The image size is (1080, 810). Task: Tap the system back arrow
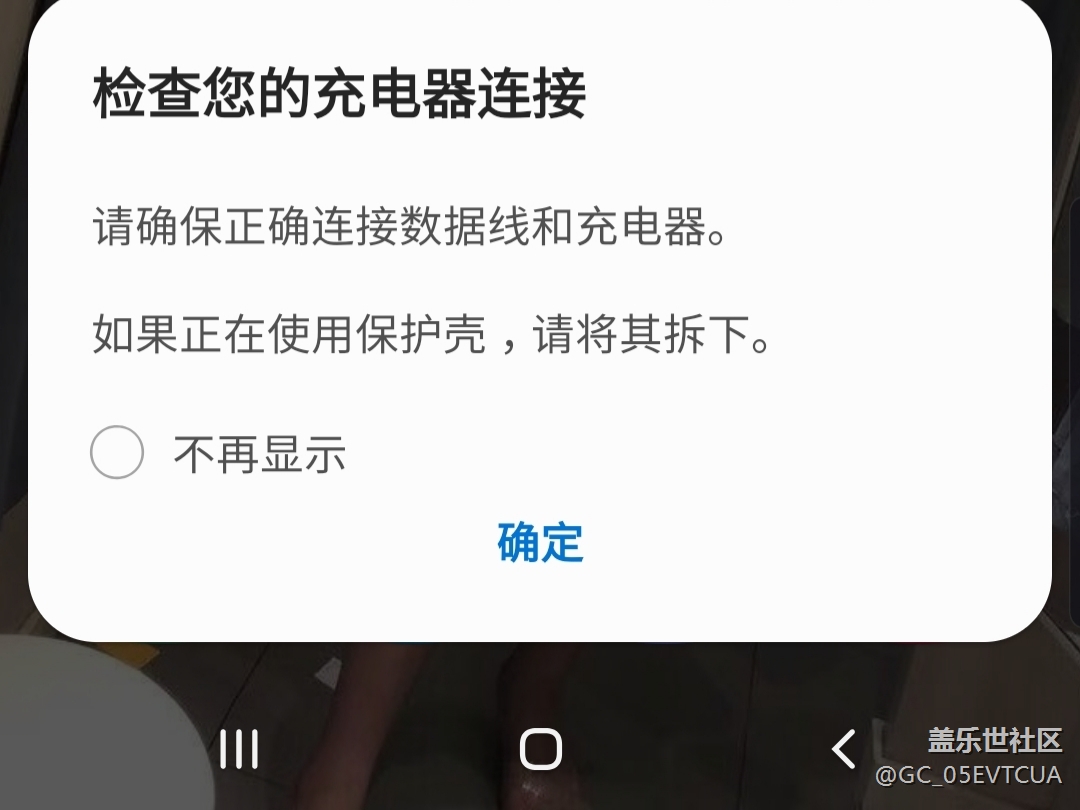click(x=843, y=748)
